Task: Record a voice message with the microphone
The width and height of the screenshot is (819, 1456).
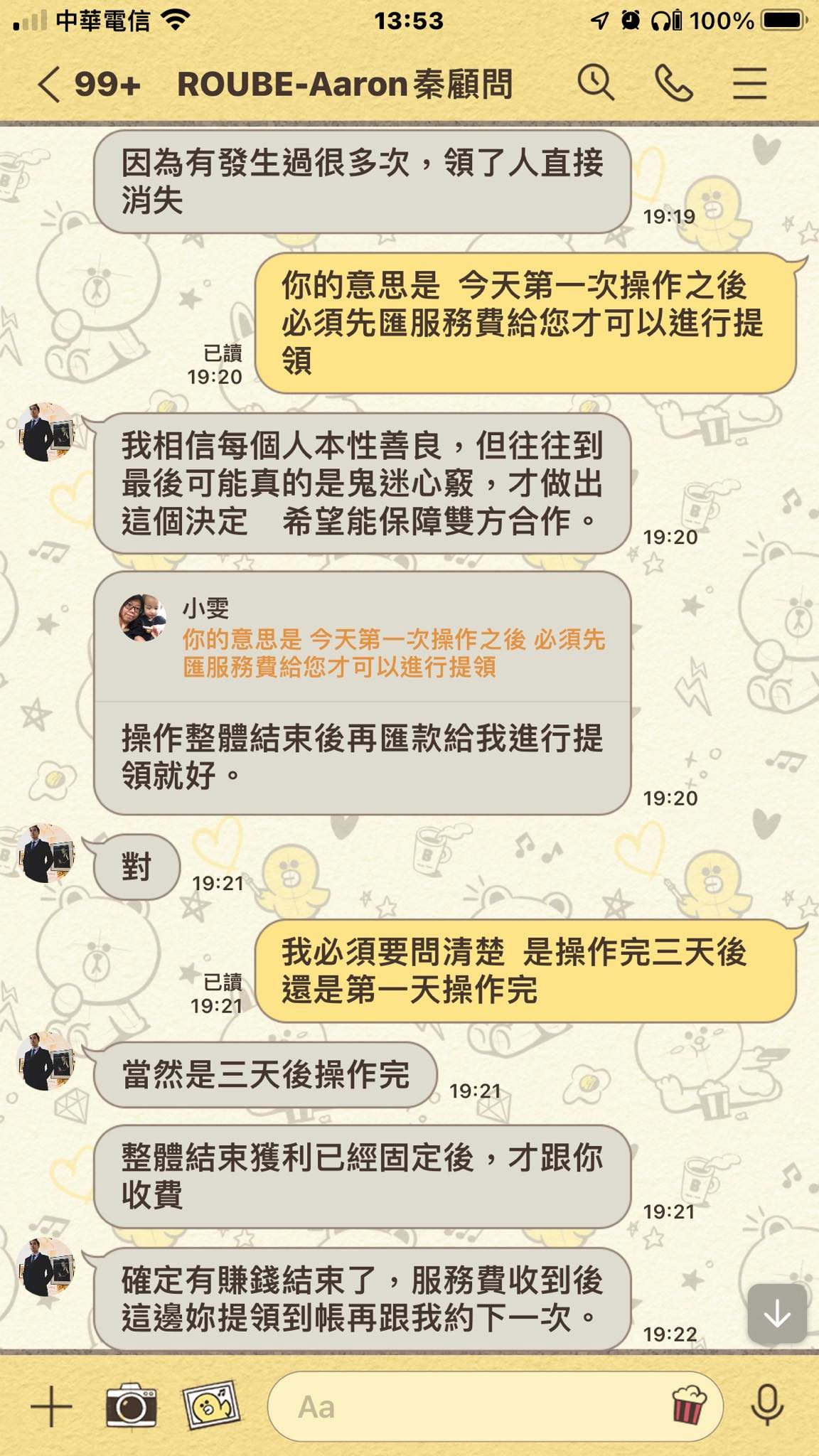Action: click(767, 1406)
